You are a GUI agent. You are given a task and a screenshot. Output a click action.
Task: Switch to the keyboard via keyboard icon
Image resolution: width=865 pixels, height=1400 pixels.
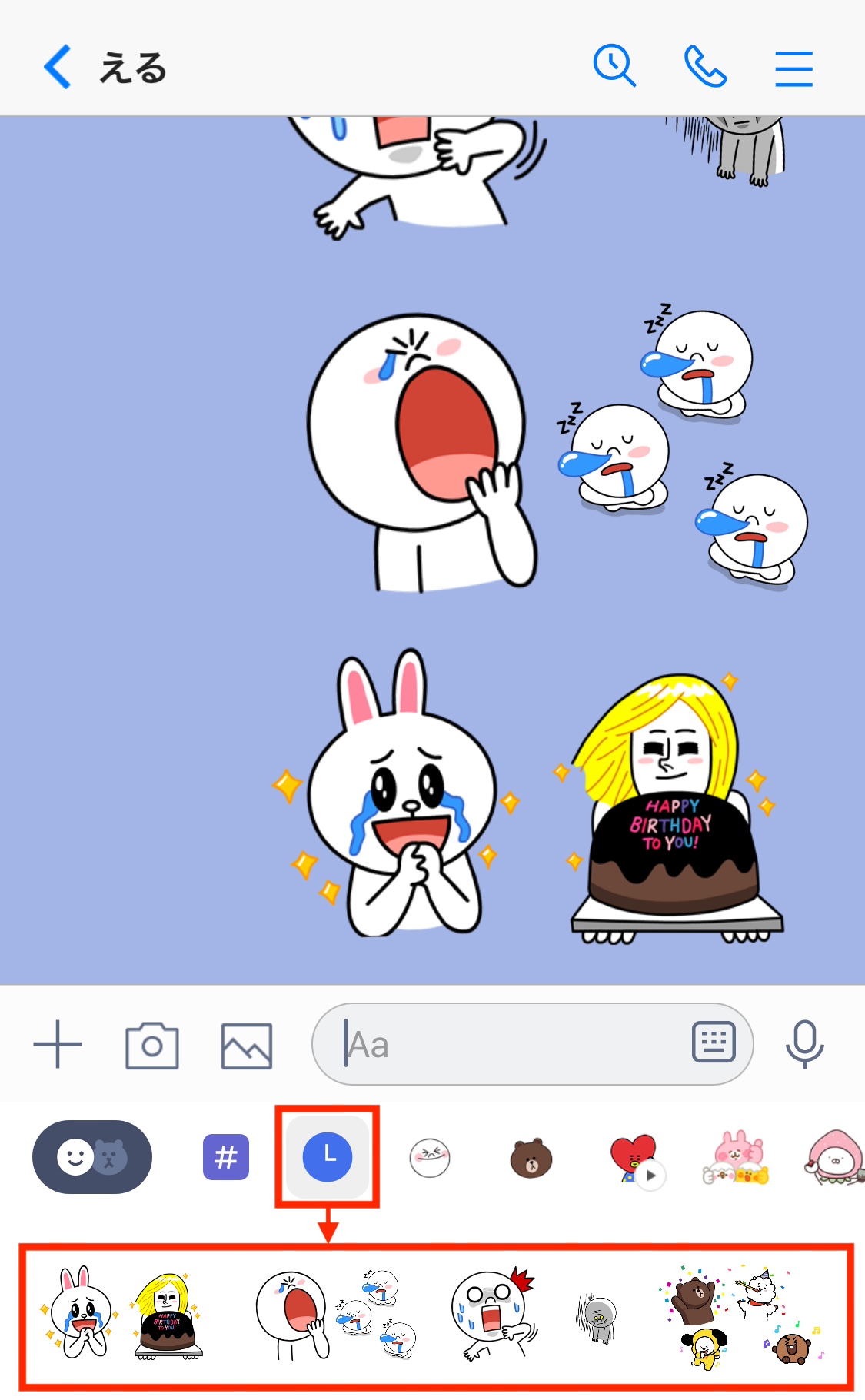(714, 1043)
